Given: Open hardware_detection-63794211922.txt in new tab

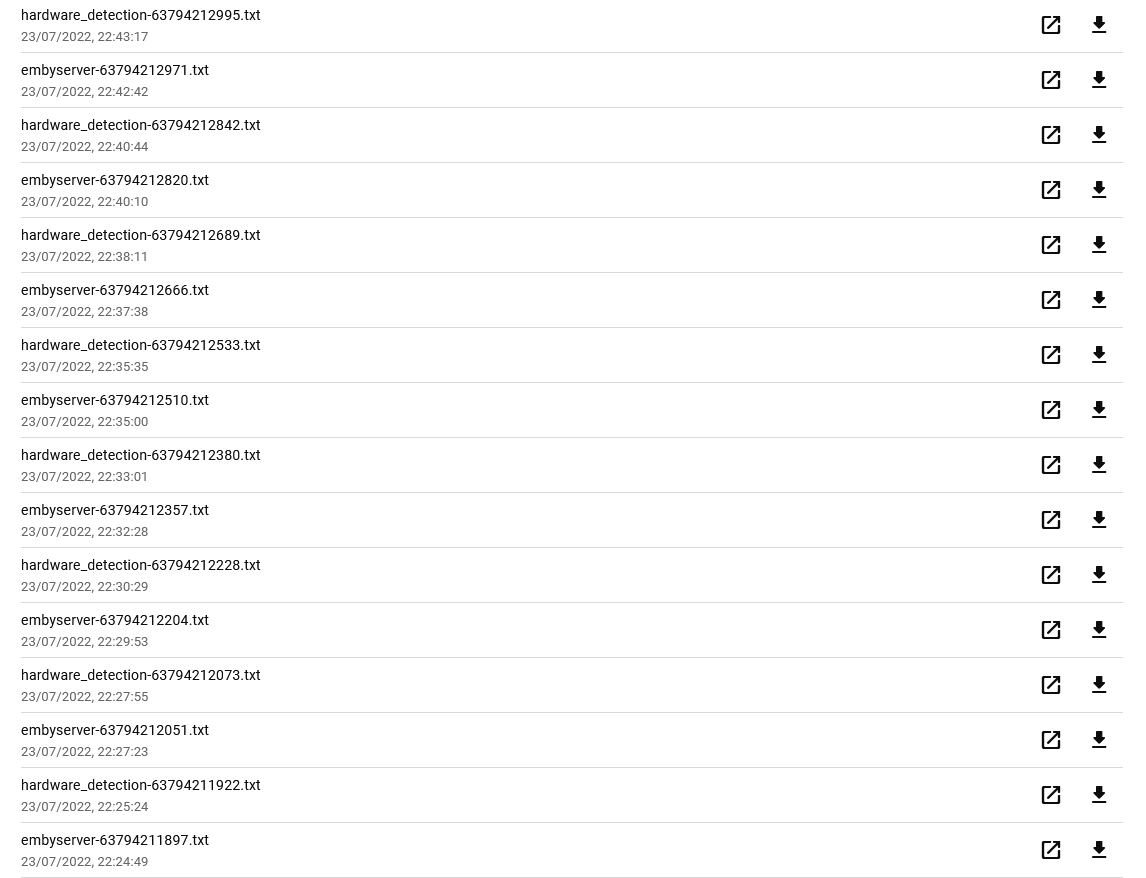Looking at the screenshot, I should (x=1051, y=795).
